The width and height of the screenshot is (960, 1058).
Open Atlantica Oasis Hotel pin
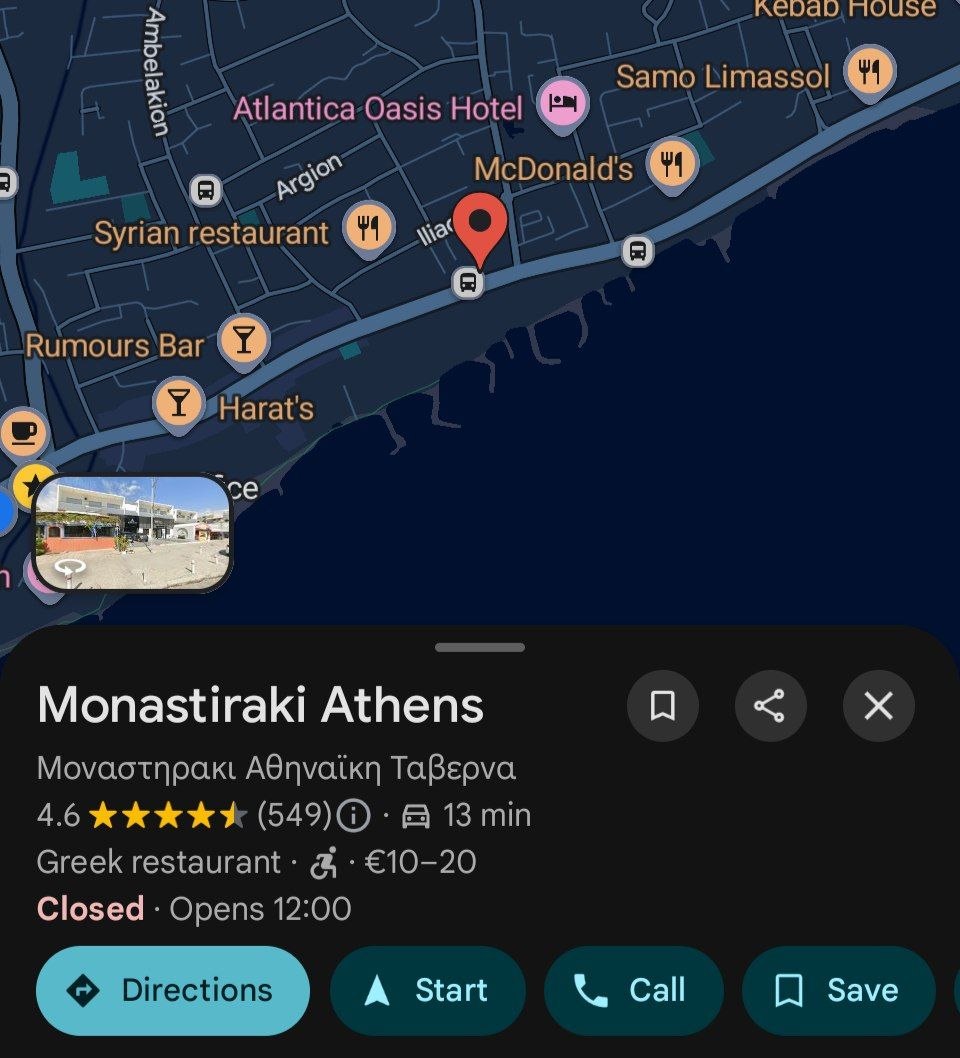pyautogui.click(x=562, y=102)
